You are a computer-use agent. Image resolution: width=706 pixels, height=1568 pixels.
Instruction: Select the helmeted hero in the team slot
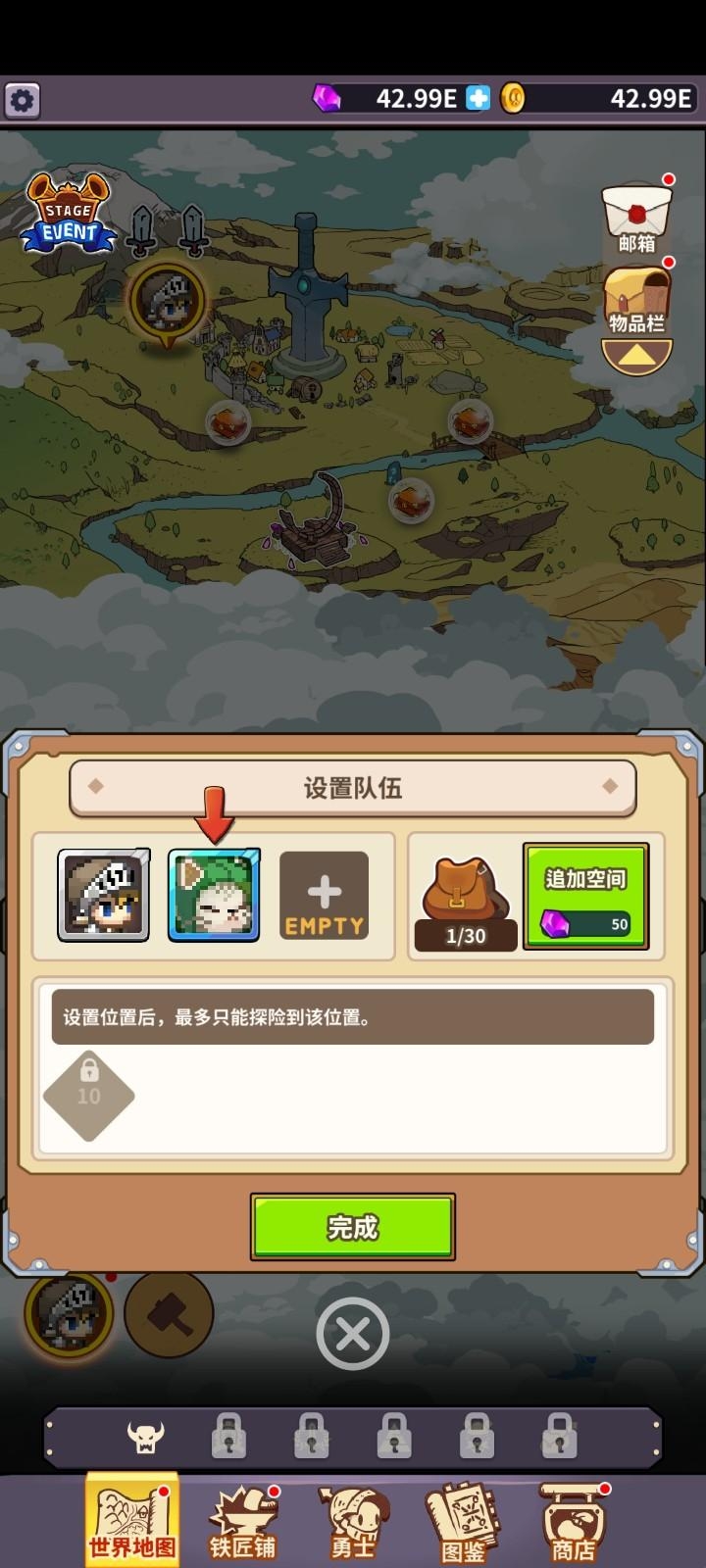[x=103, y=896]
